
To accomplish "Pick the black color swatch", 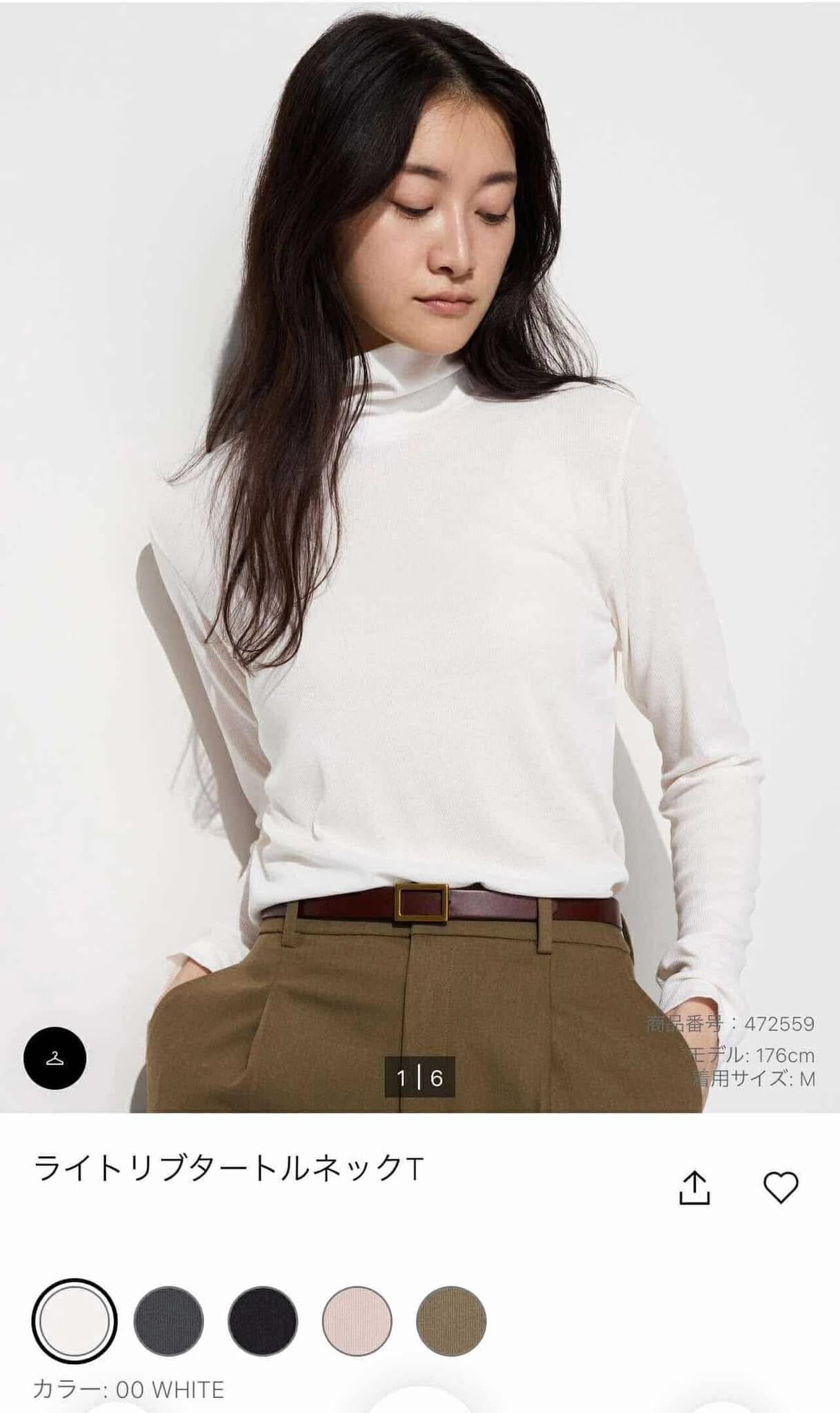I will point(263,1321).
